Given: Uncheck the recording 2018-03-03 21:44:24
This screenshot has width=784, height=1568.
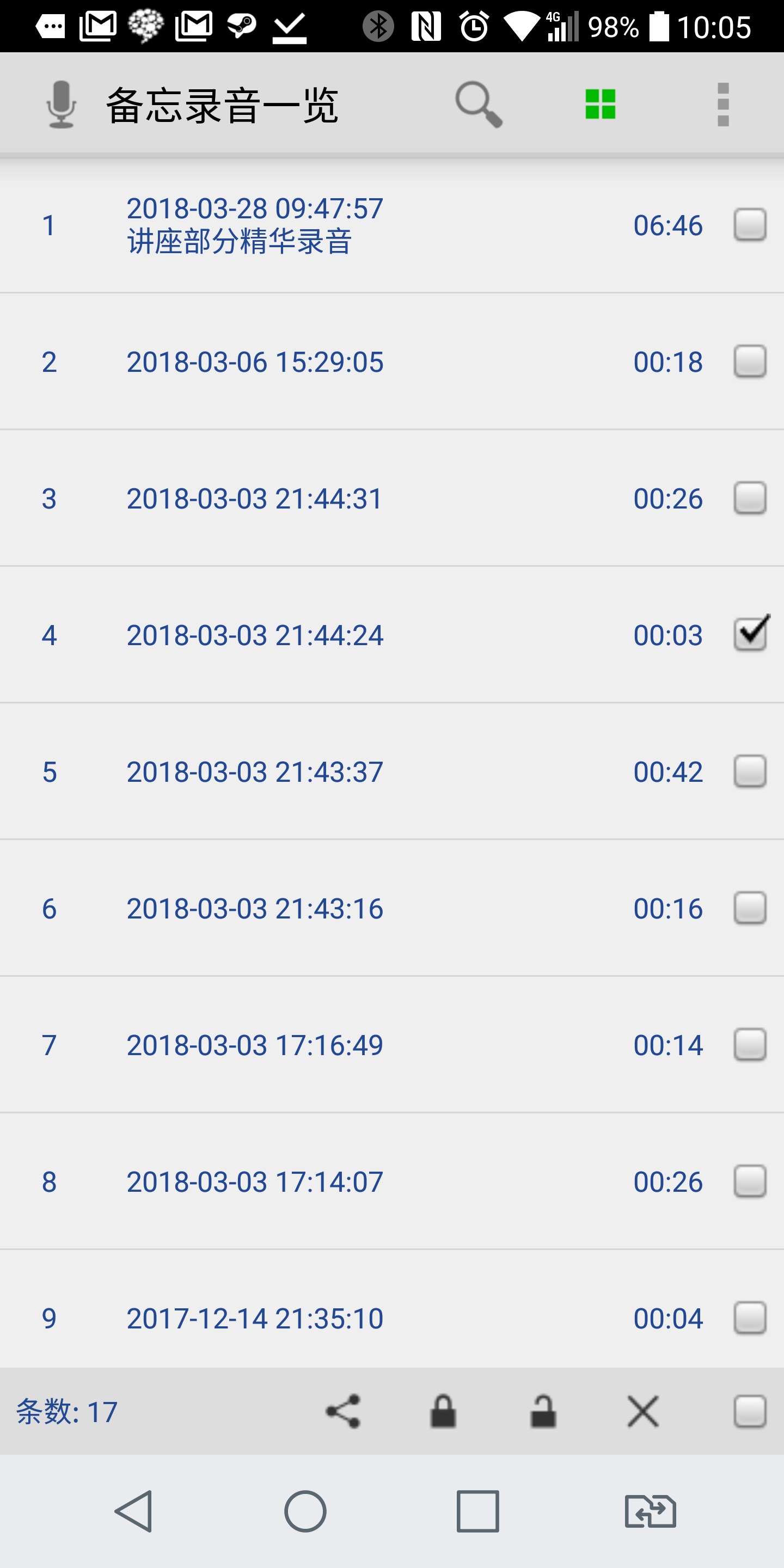Looking at the screenshot, I should pyautogui.click(x=750, y=635).
